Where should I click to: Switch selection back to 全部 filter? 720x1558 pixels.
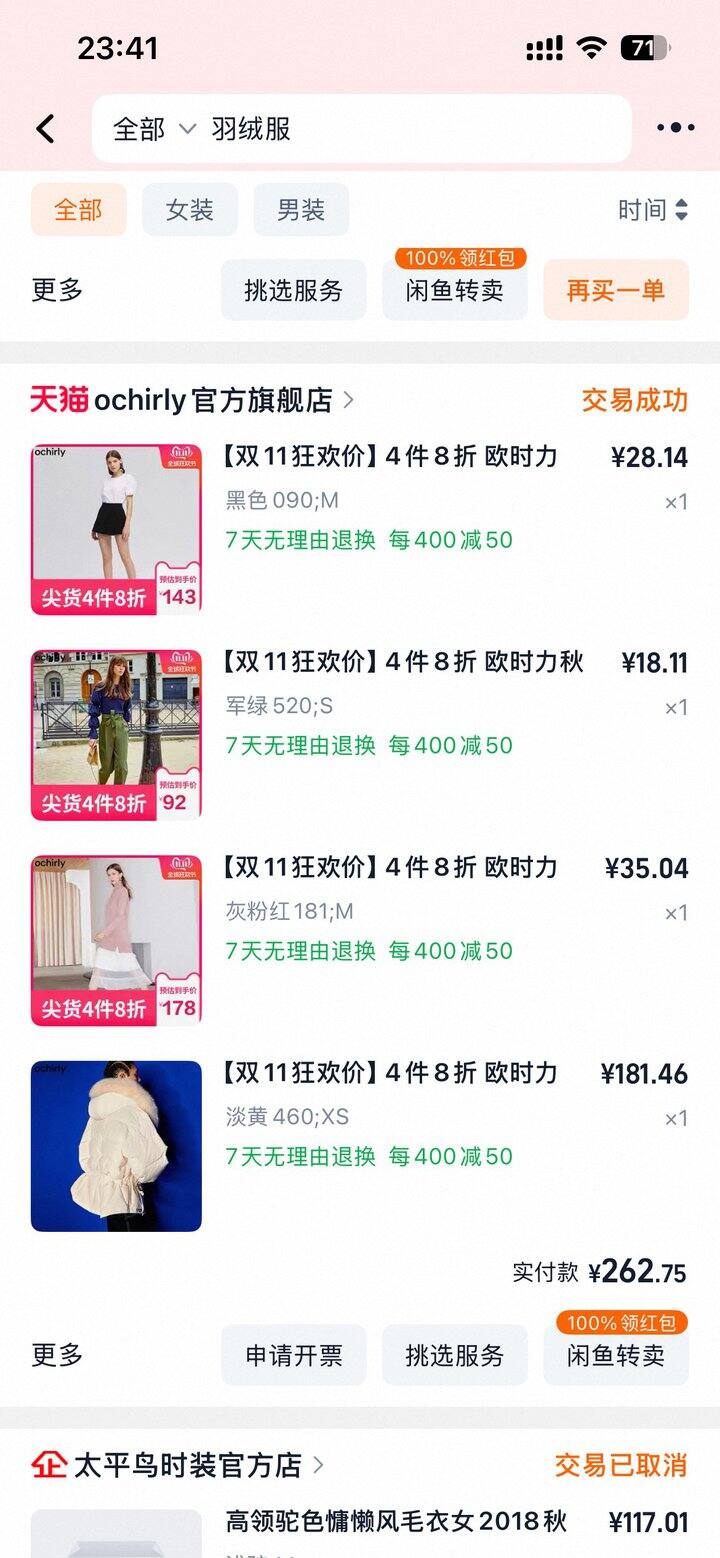point(79,210)
